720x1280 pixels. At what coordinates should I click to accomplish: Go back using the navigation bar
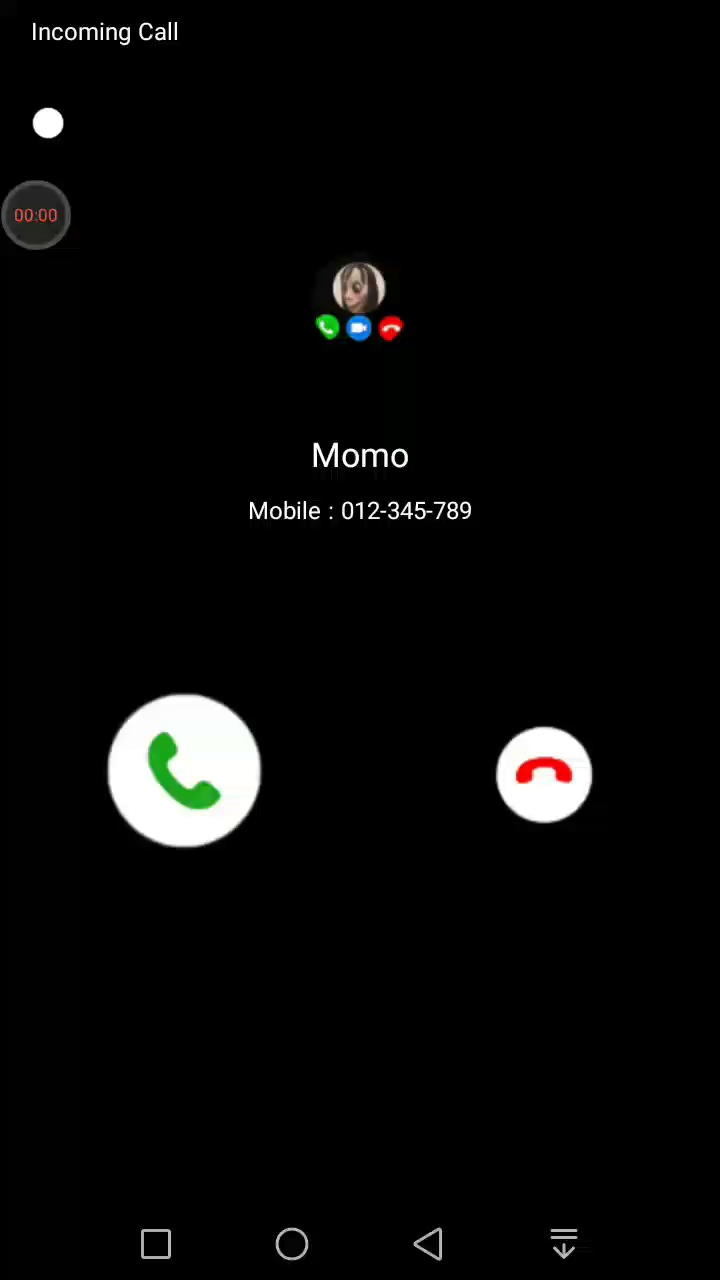pos(428,1244)
